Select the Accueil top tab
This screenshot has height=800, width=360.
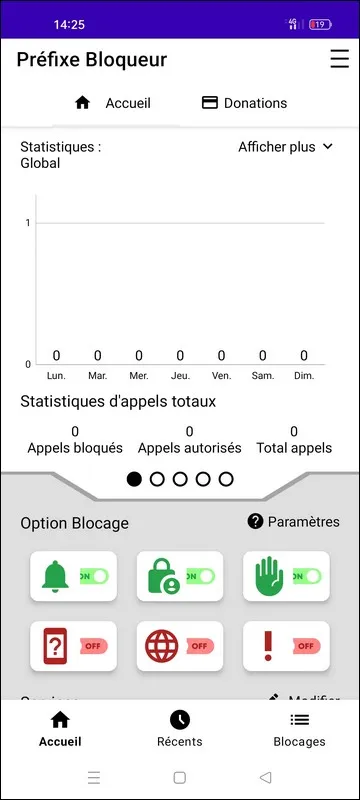pyautogui.click(x=113, y=103)
